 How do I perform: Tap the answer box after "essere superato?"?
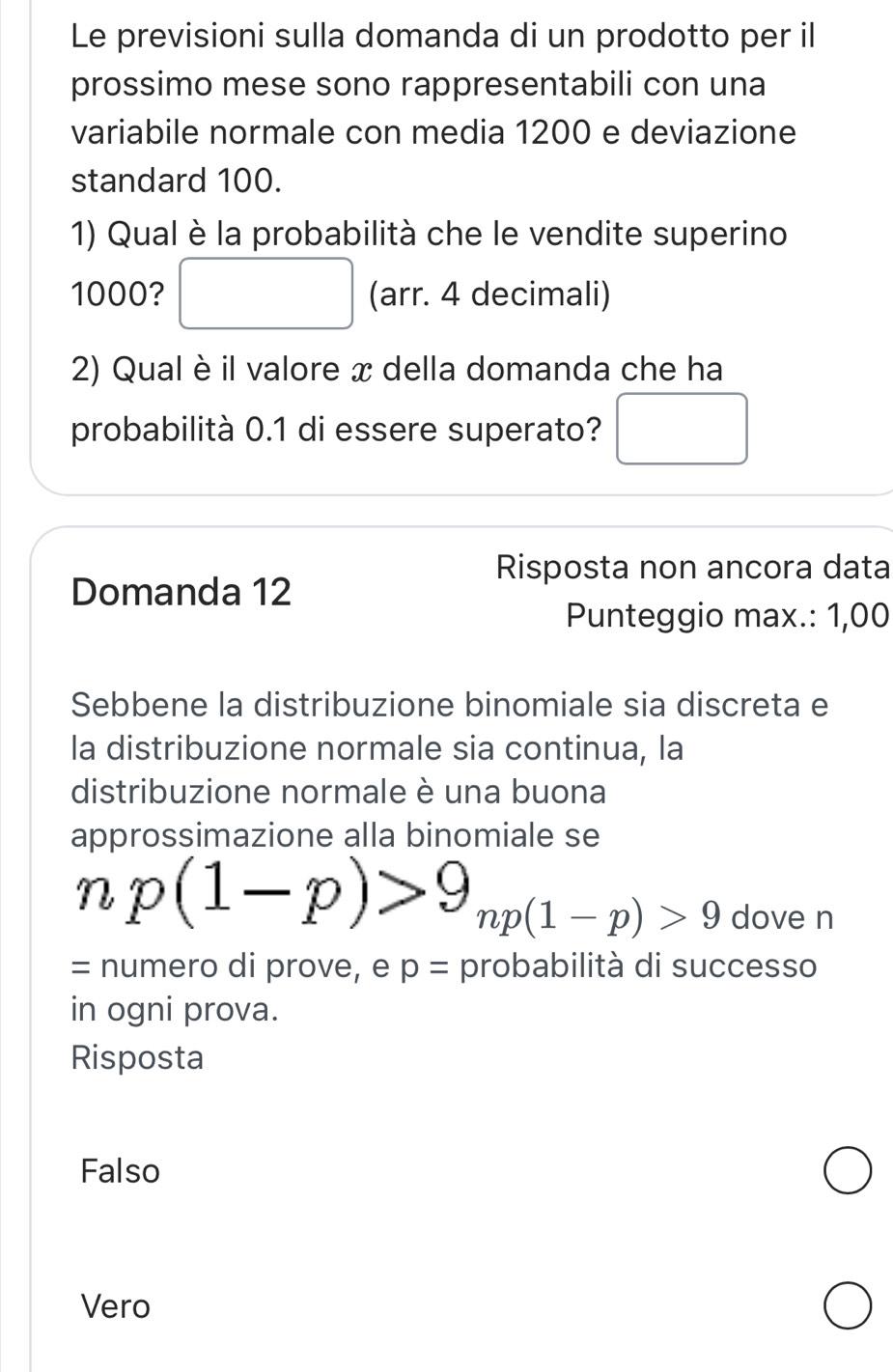coord(683,429)
